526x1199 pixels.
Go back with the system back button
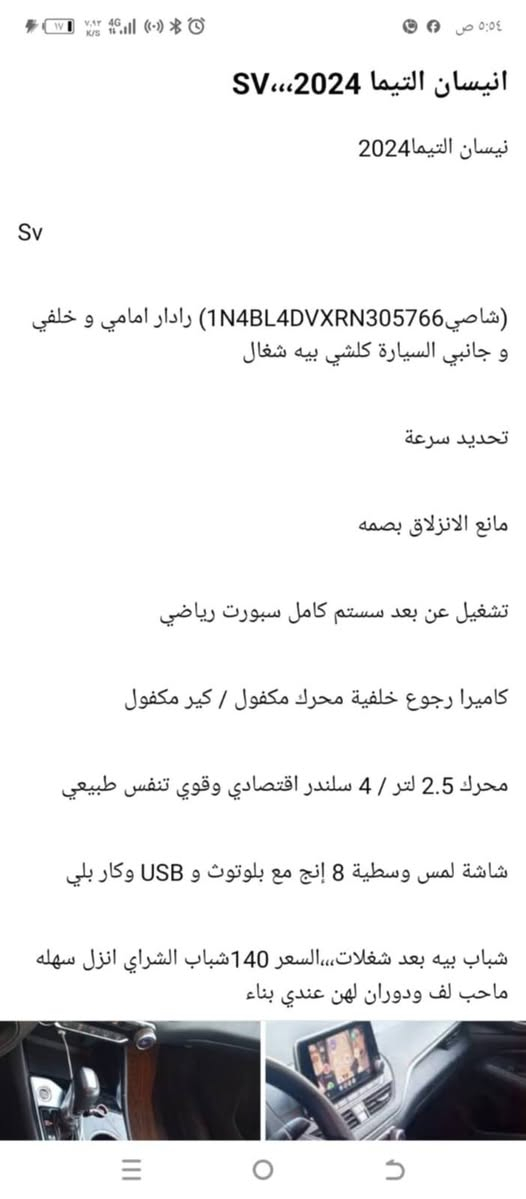394,1169
